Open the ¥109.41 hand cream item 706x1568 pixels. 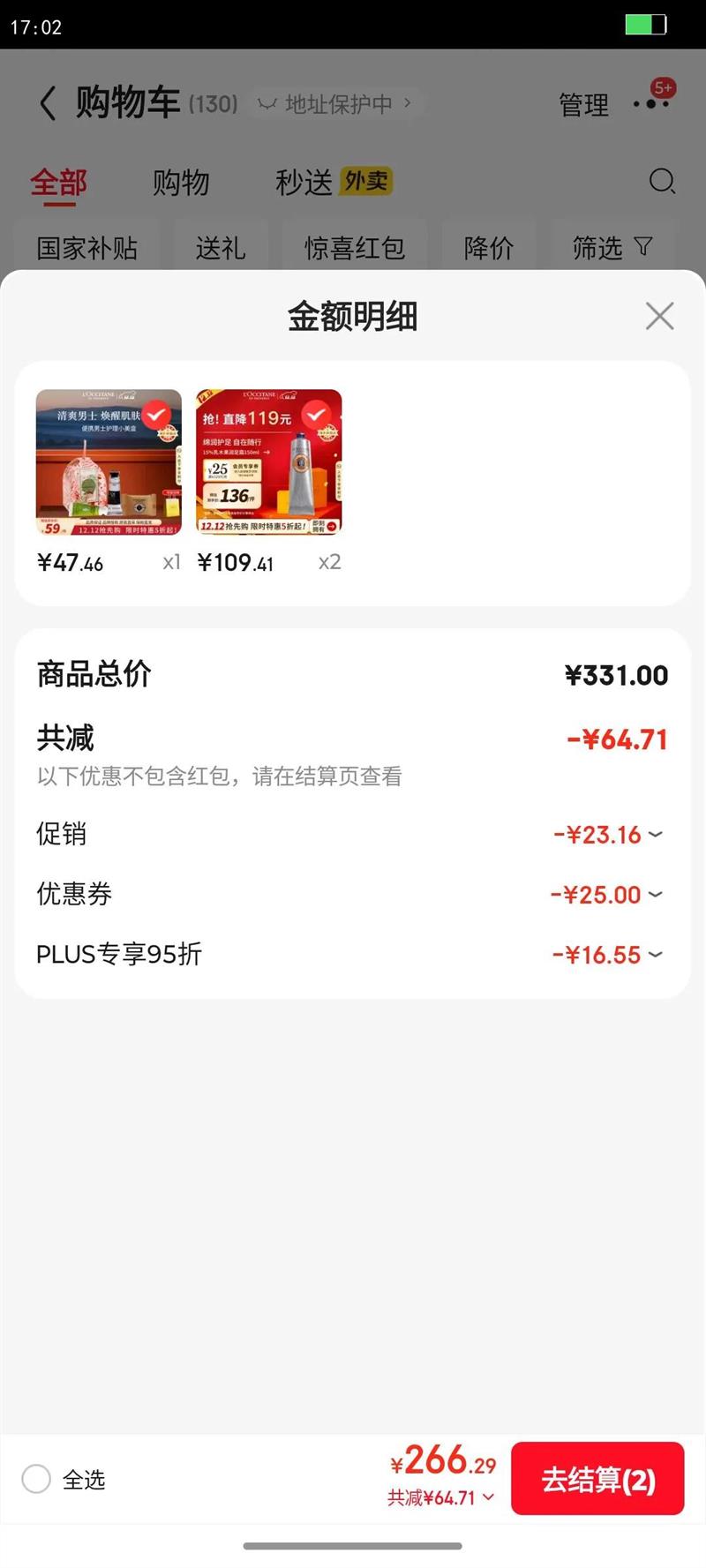[268, 462]
